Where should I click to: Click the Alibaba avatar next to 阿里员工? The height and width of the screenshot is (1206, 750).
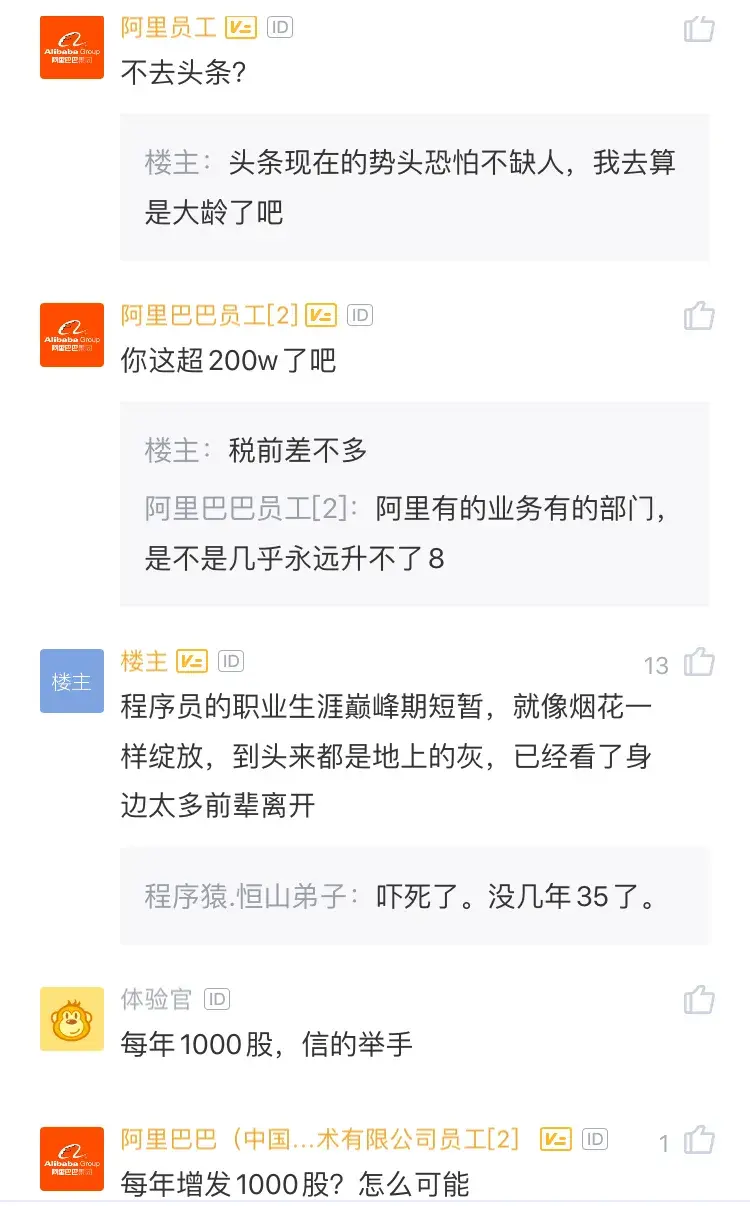coord(71,48)
